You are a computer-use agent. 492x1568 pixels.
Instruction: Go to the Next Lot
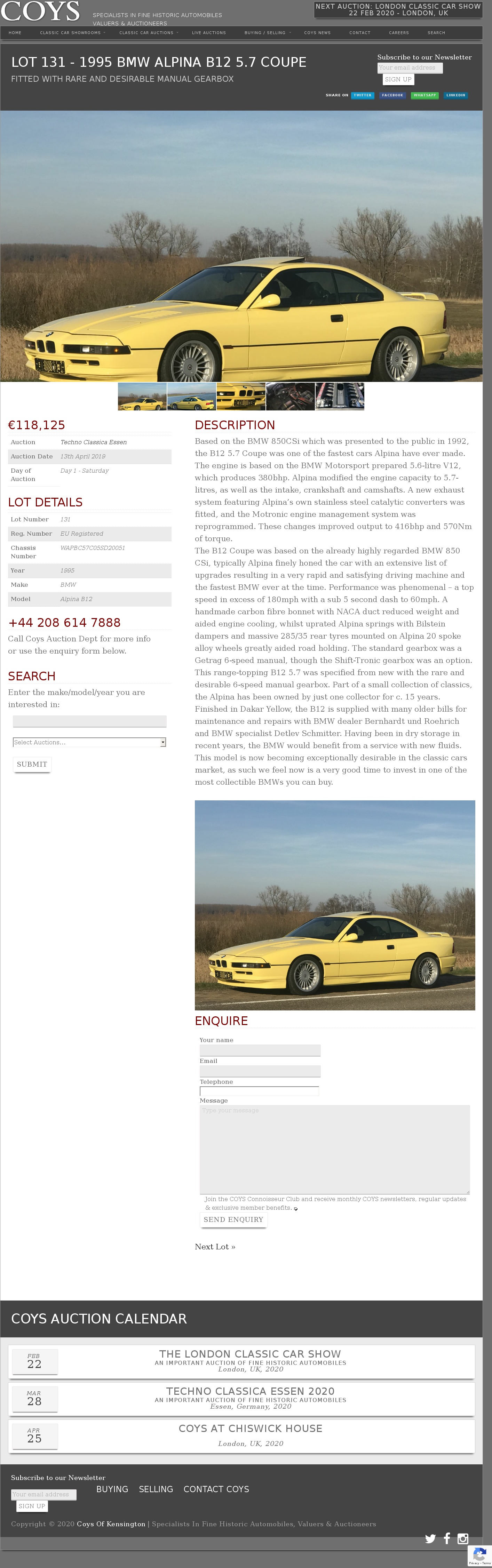pyautogui.click(x=215, y=1247)
